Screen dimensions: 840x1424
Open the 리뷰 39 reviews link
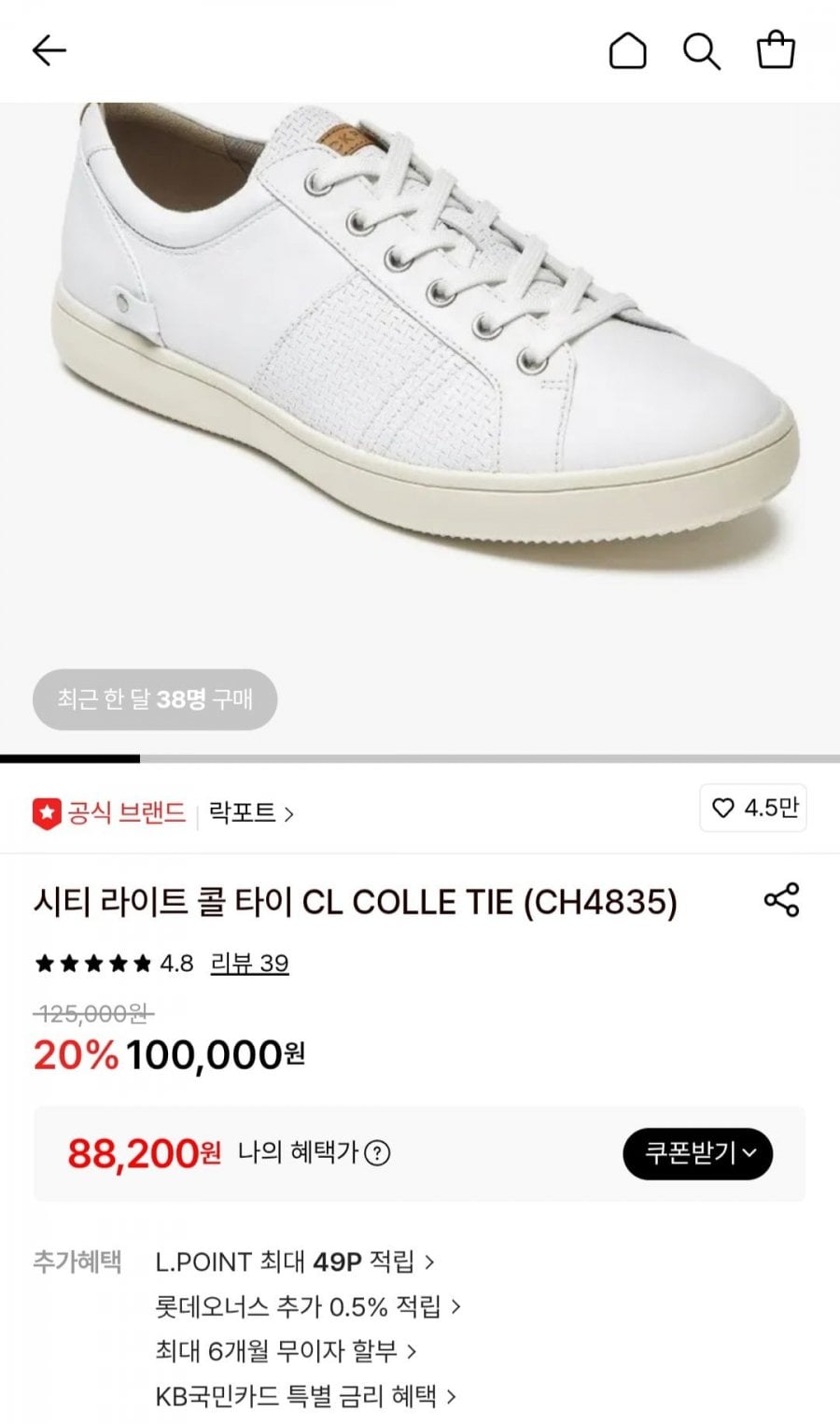click(x=249, y=964)
